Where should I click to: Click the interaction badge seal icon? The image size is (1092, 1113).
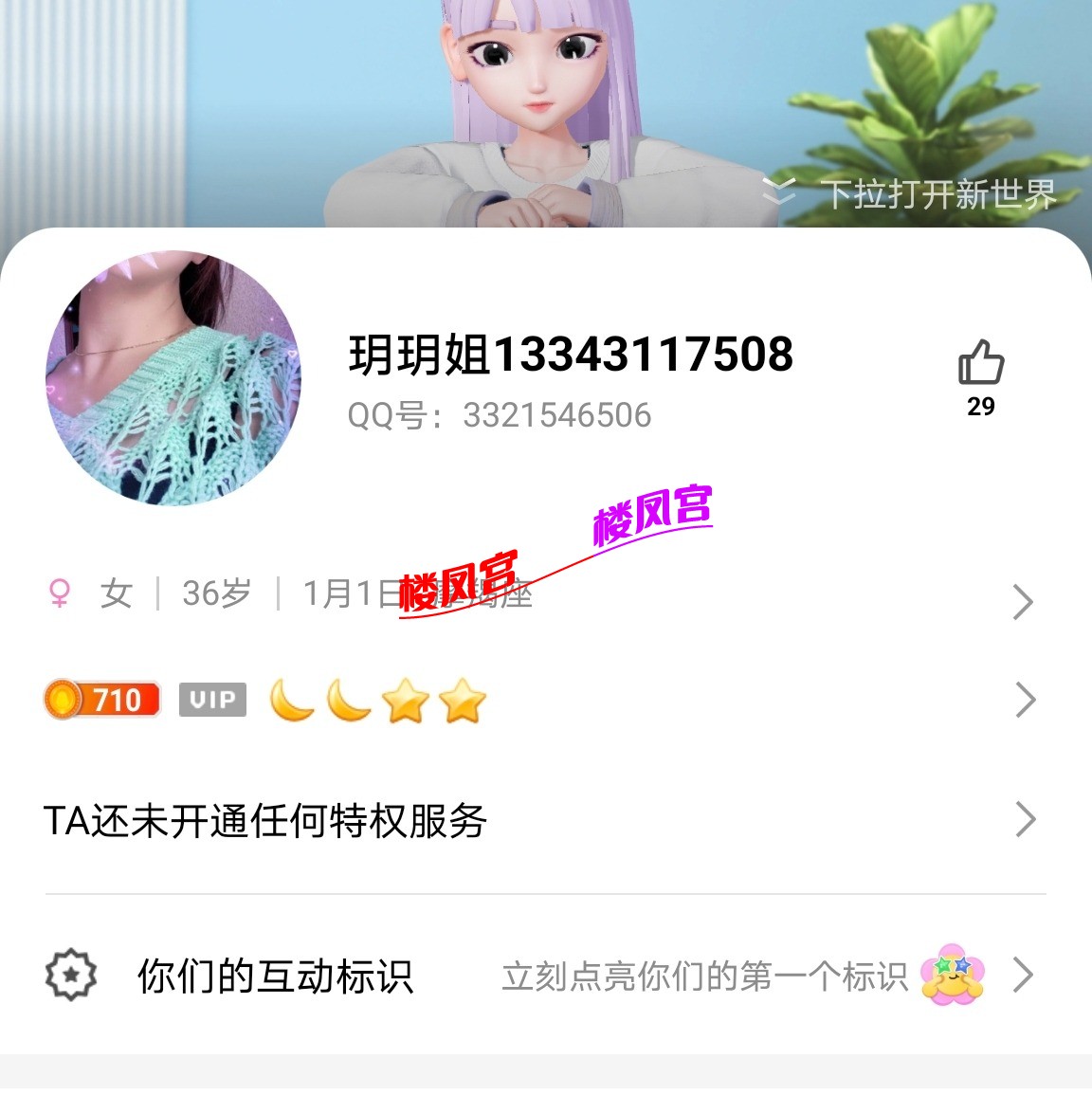pos(68,975)
